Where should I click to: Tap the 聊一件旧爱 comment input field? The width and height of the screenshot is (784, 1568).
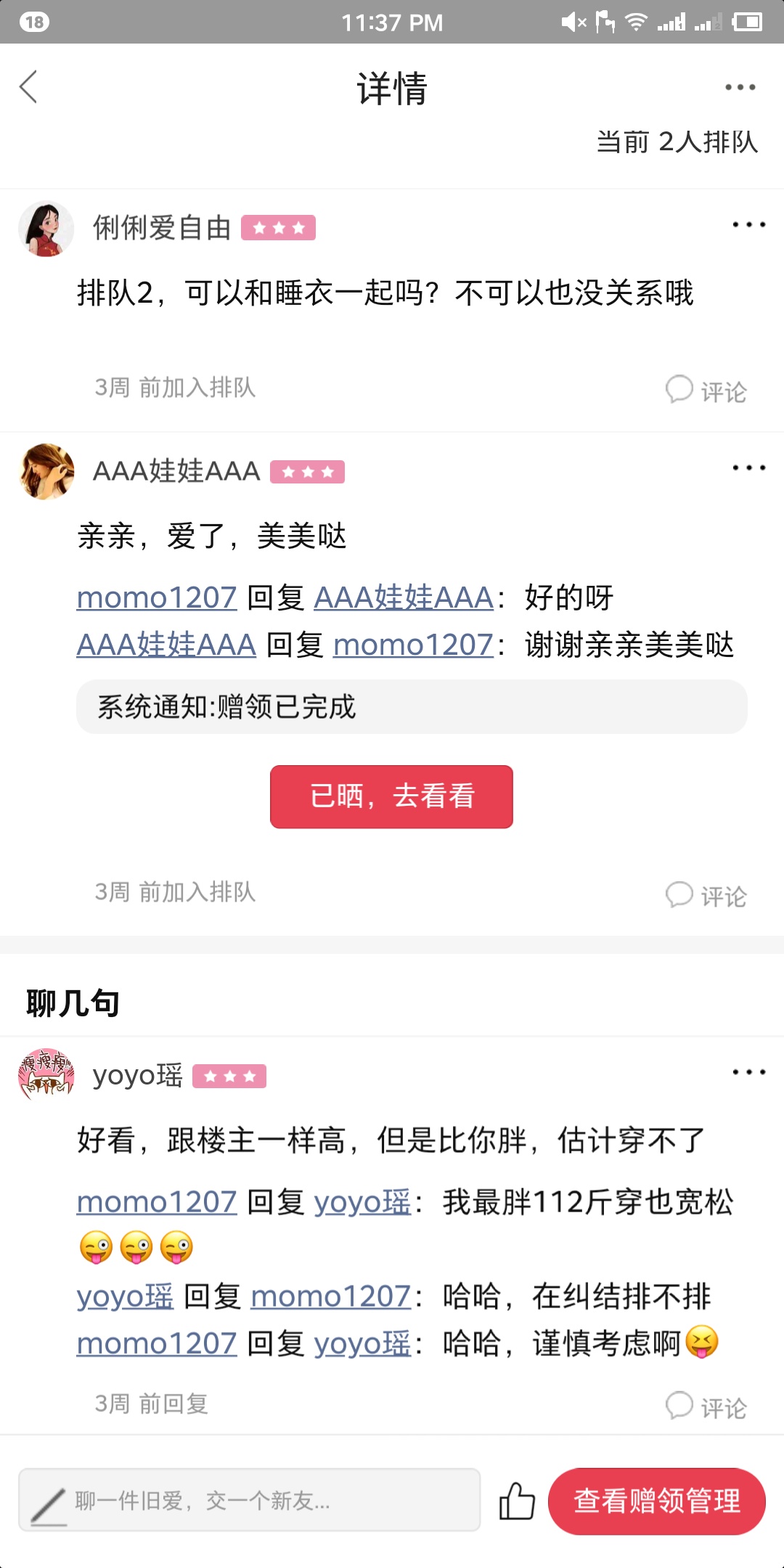pyautogui.click(x=249, y=1500)
